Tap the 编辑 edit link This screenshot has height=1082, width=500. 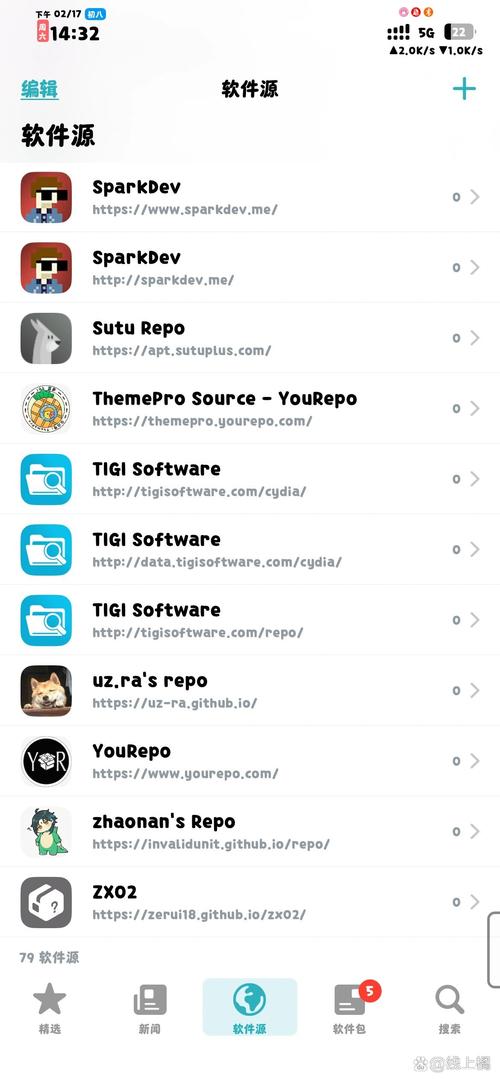click(x=39, y=90)
